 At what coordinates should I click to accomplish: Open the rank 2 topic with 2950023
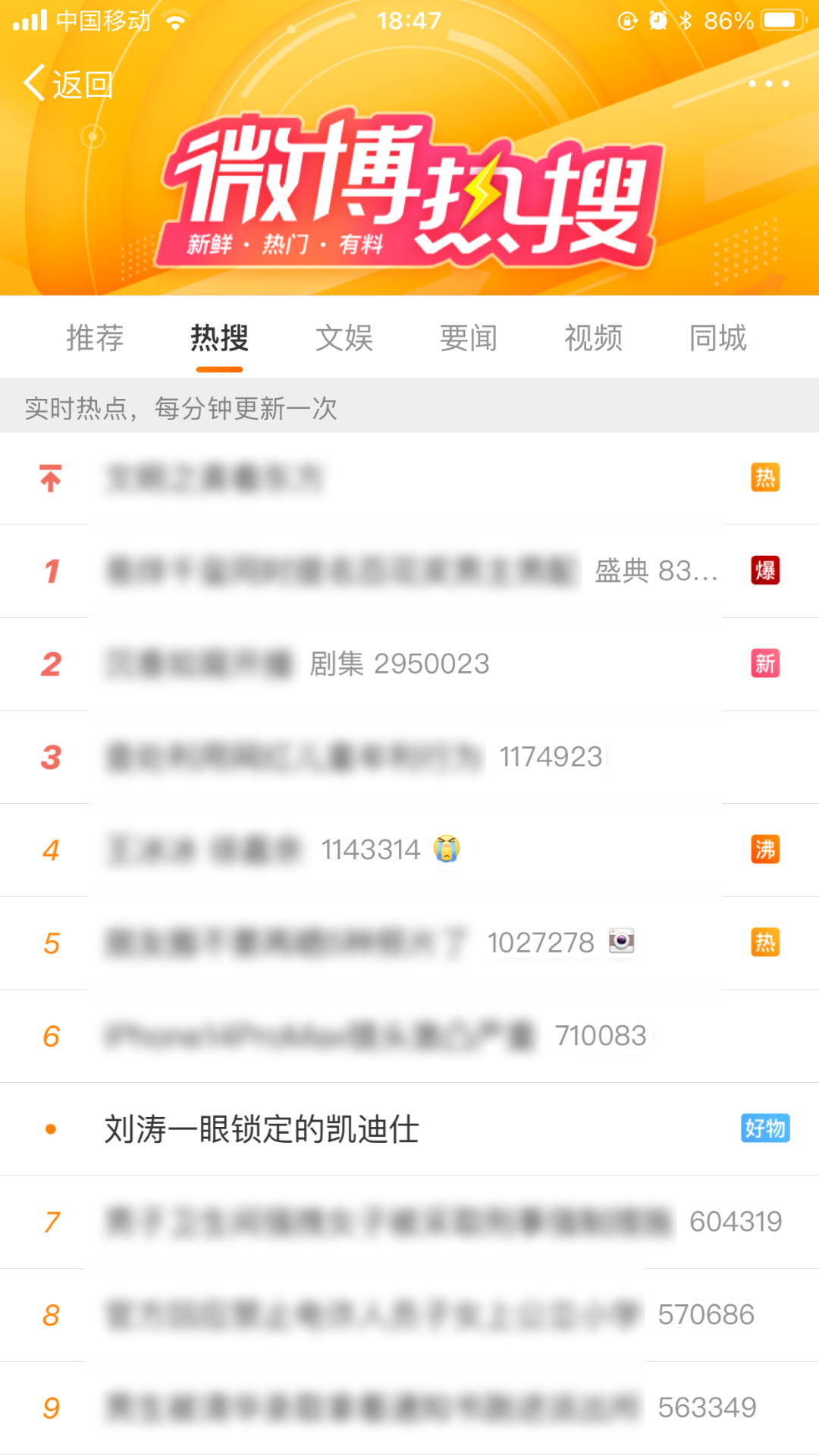(296, 664)
